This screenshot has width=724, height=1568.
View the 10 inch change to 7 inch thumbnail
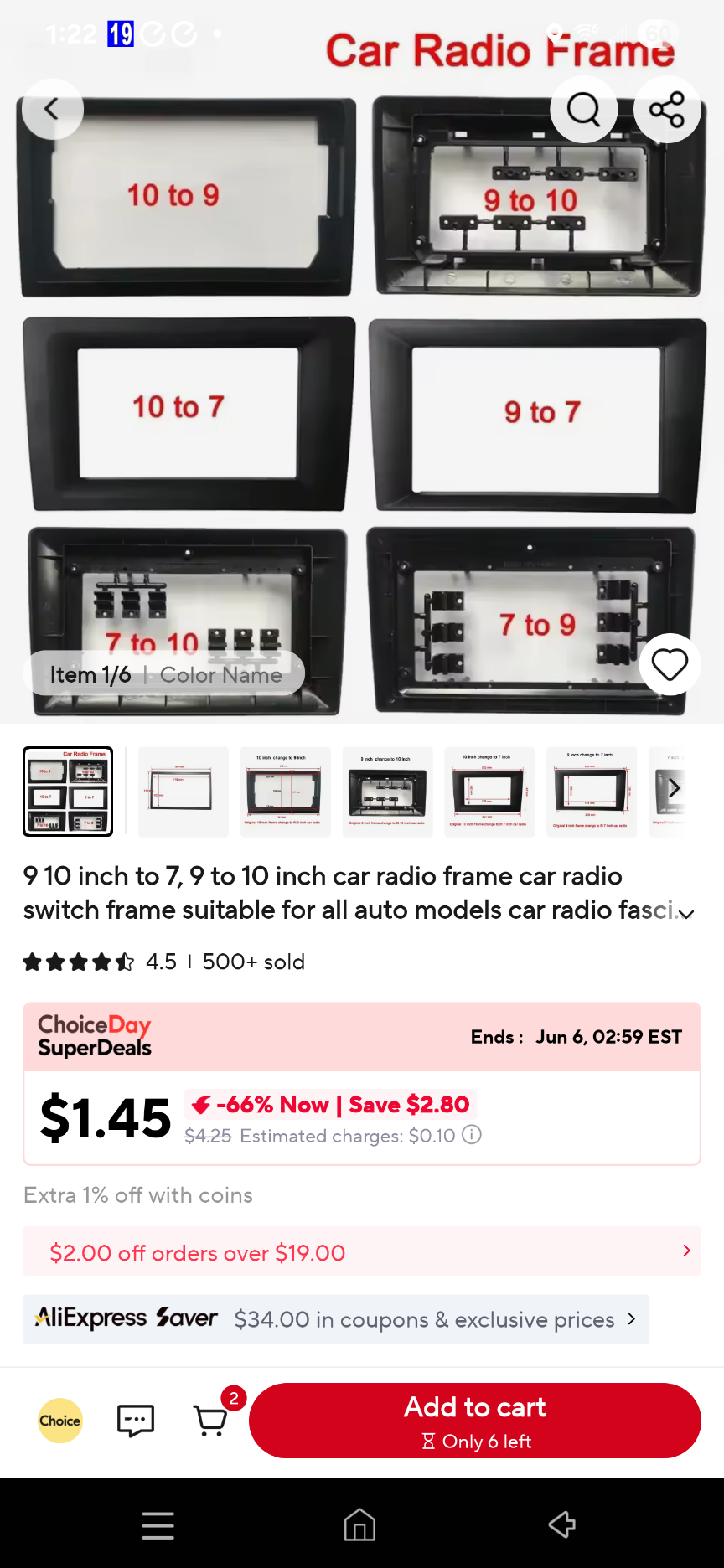[x=489, y=792]
